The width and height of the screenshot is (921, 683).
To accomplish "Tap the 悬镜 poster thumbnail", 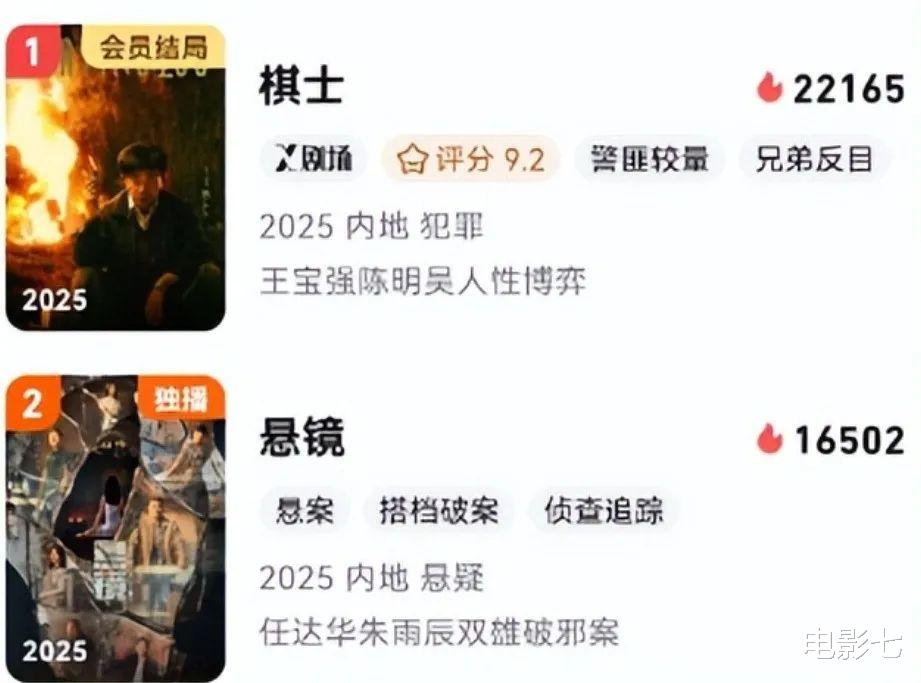I will click(x=115, y=528).
